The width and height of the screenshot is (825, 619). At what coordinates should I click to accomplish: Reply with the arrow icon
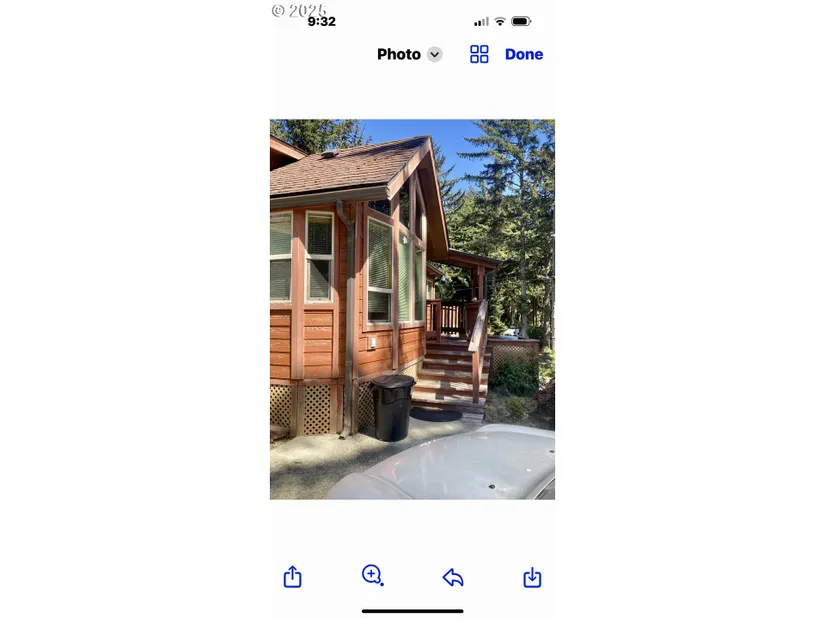pos(453,577)
